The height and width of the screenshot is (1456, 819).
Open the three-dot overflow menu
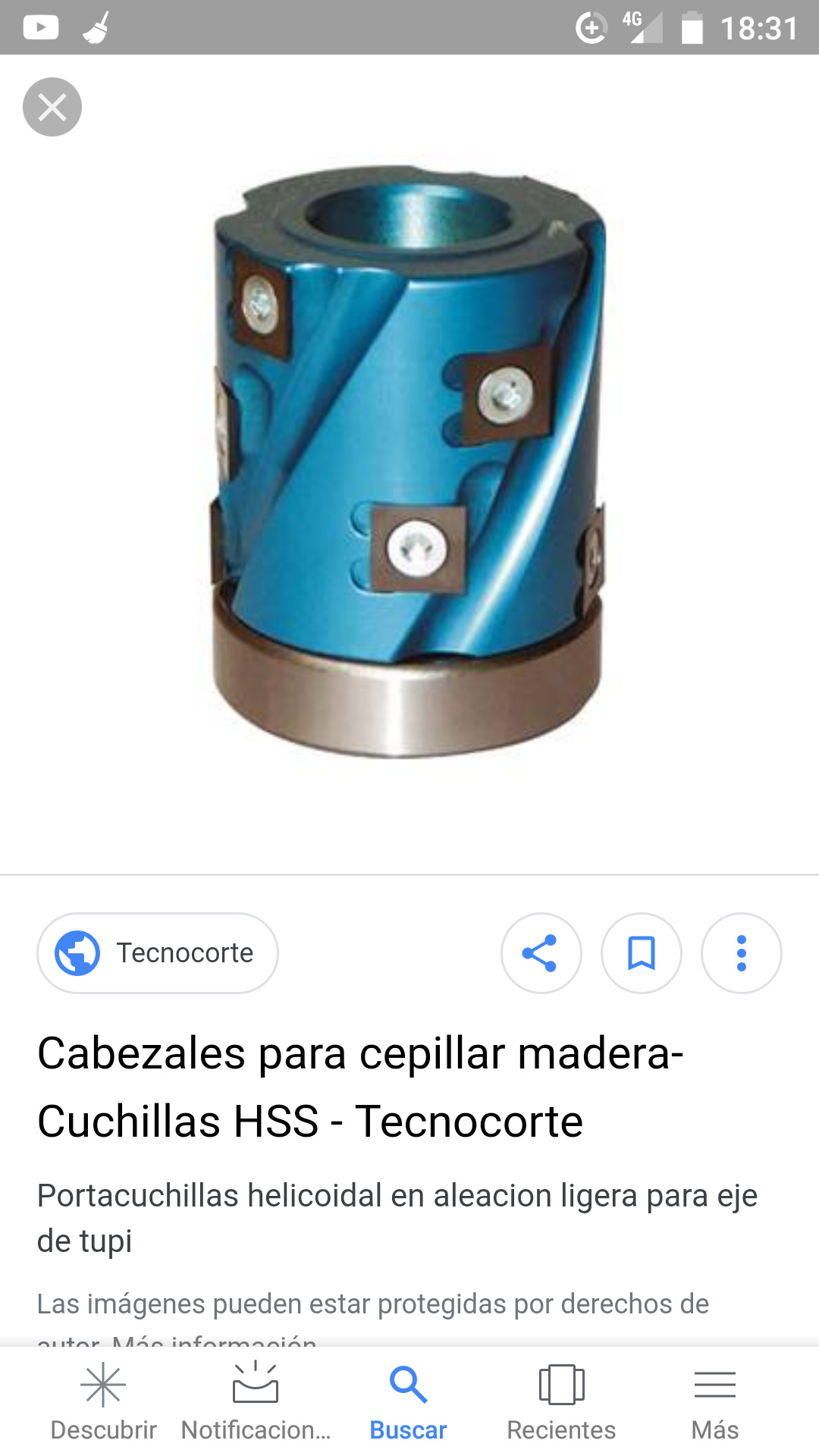742,953
